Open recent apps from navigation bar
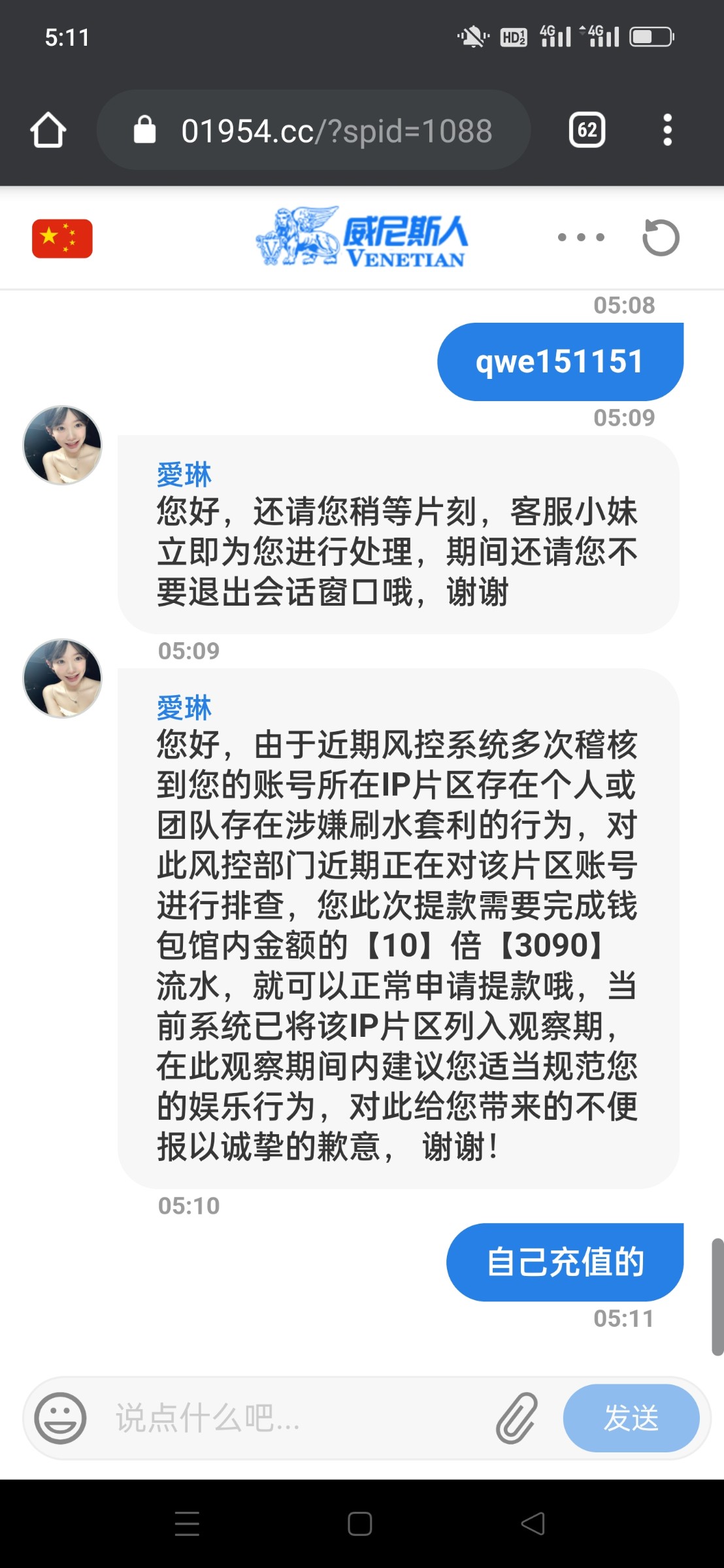Image resolution: width=724 pixels, height=1568 pixels. click(187, 1524)
